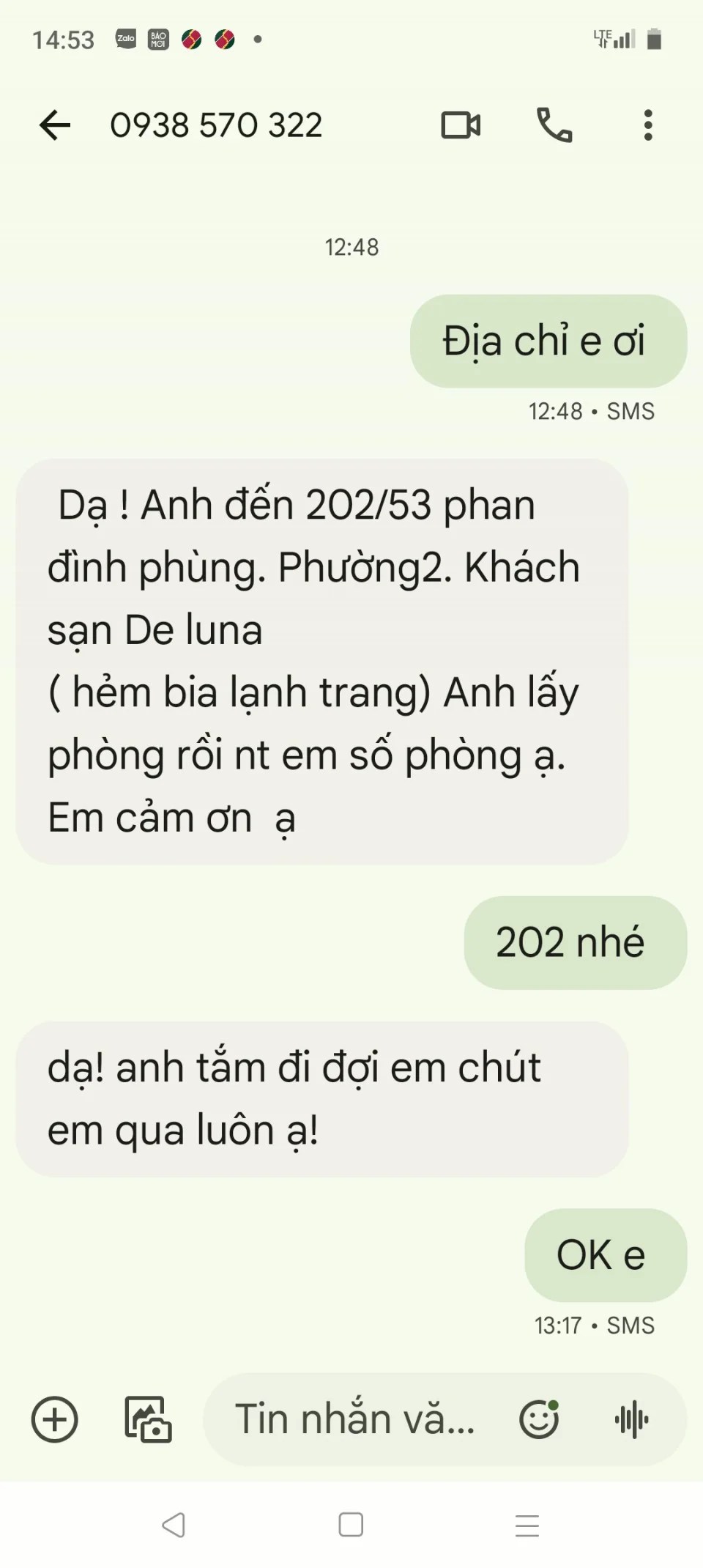Tap the system back navigation button
This screenshot has width=703, height=1568.
(x=174, y=1525)
